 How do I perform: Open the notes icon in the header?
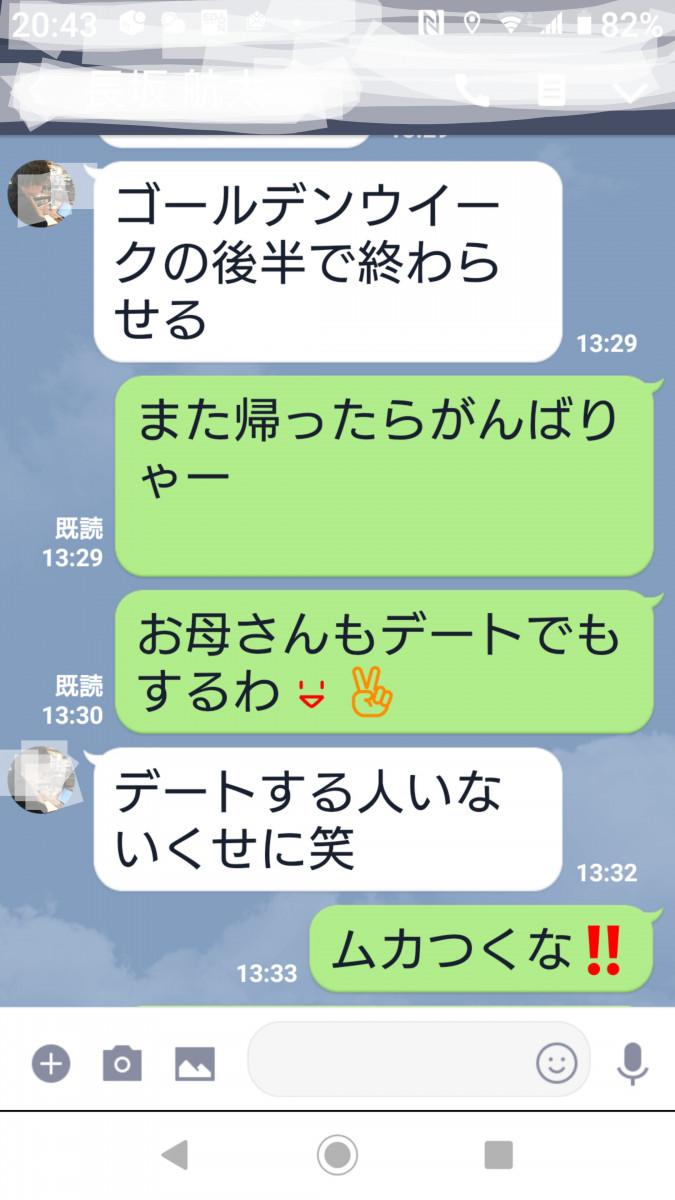coord(551,91)
